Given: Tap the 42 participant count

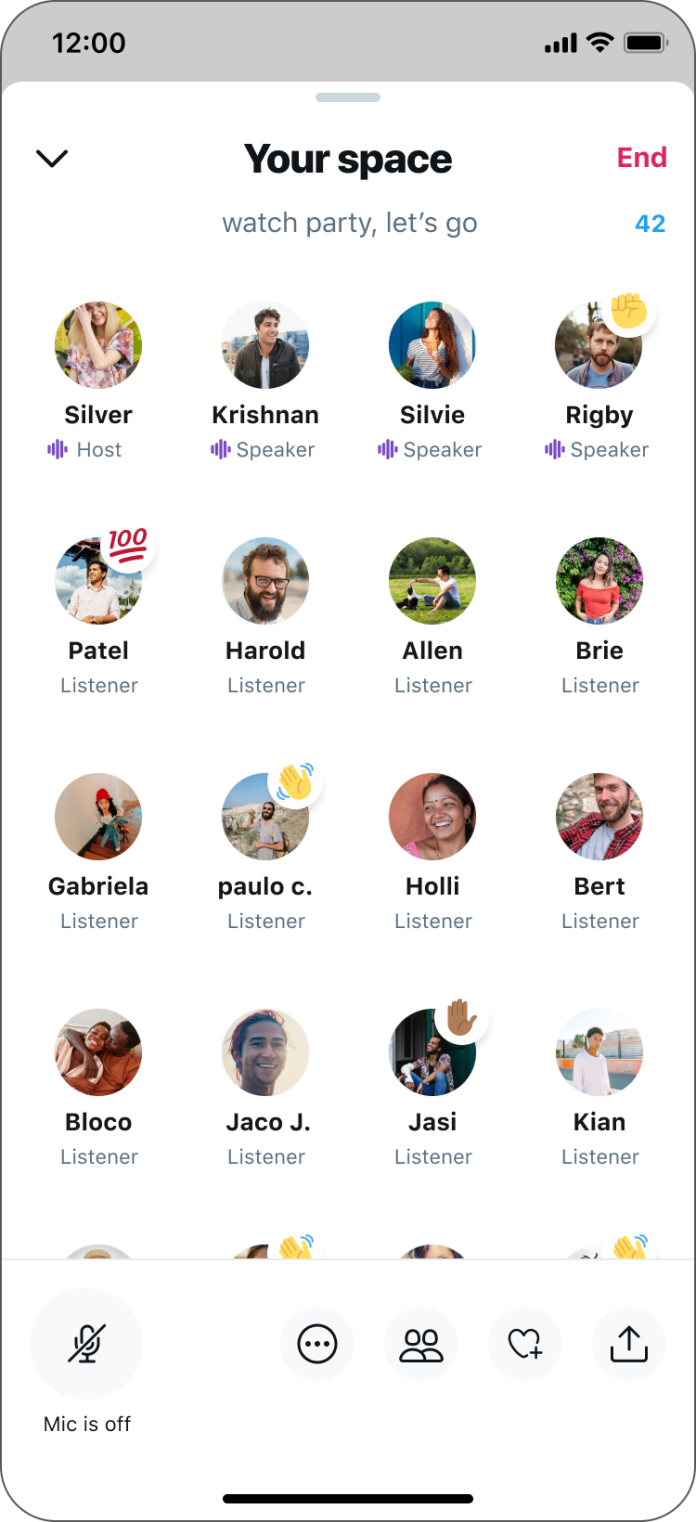Looking at the screenshot, I should click(x=650, y=223).
